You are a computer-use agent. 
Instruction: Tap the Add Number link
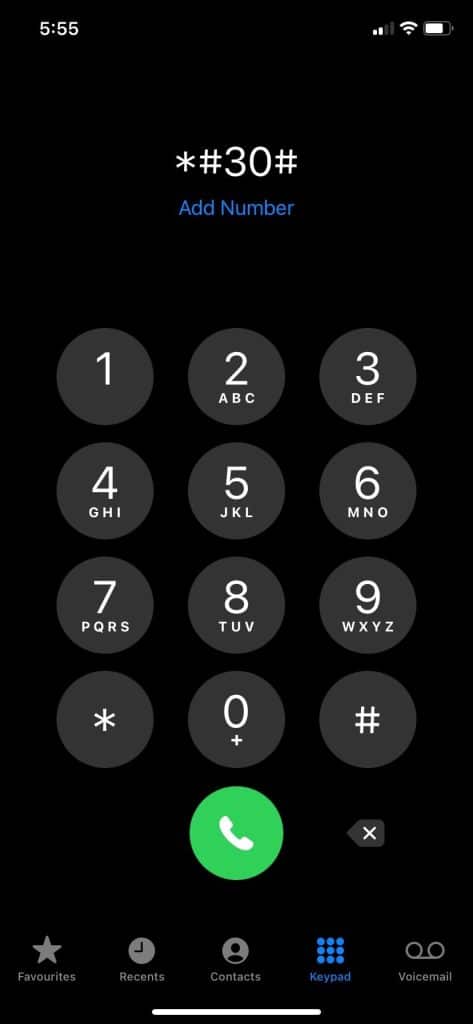(236, 208)
